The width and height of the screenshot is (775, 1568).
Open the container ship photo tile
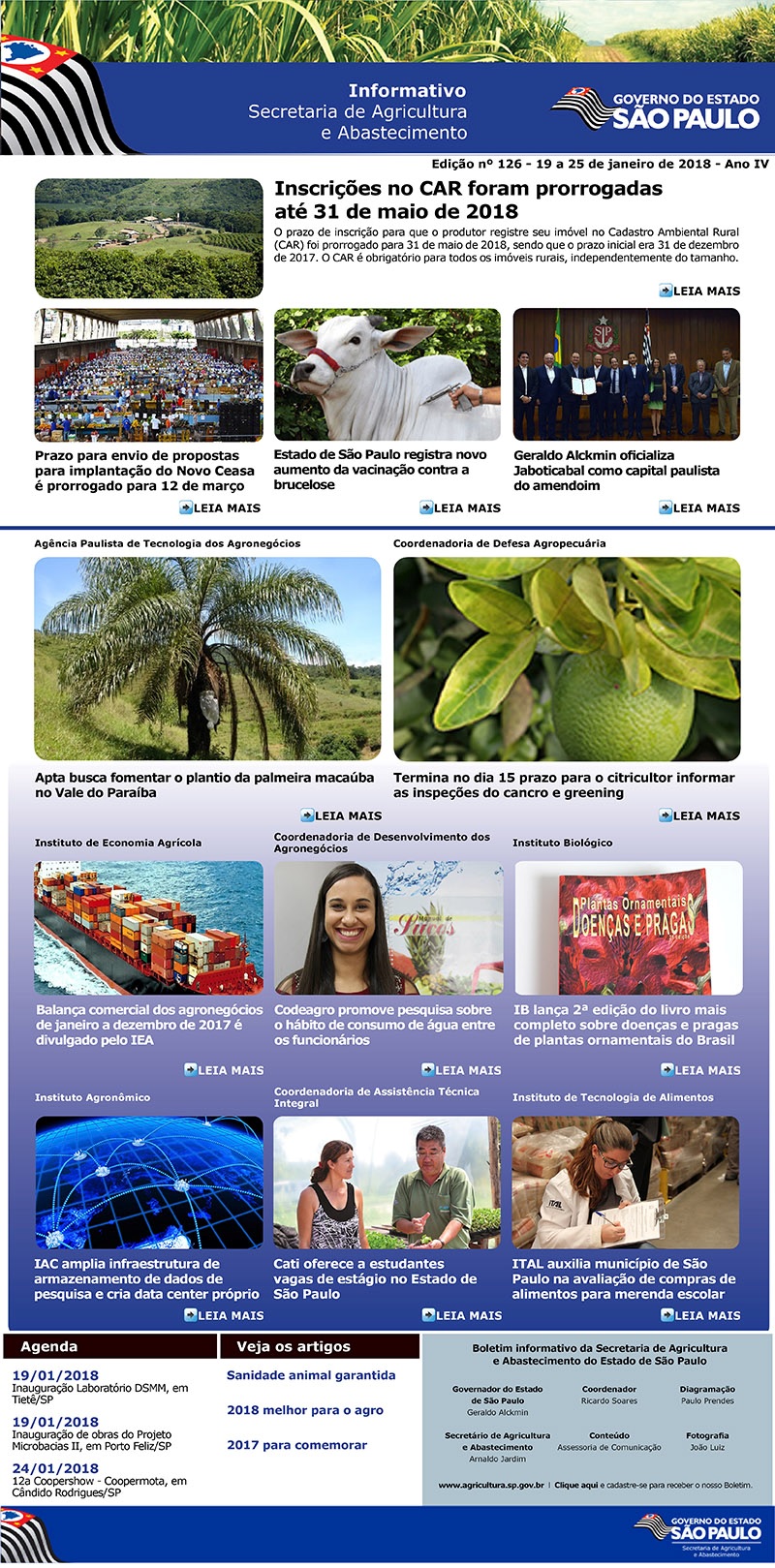click(x=148, y=927)
